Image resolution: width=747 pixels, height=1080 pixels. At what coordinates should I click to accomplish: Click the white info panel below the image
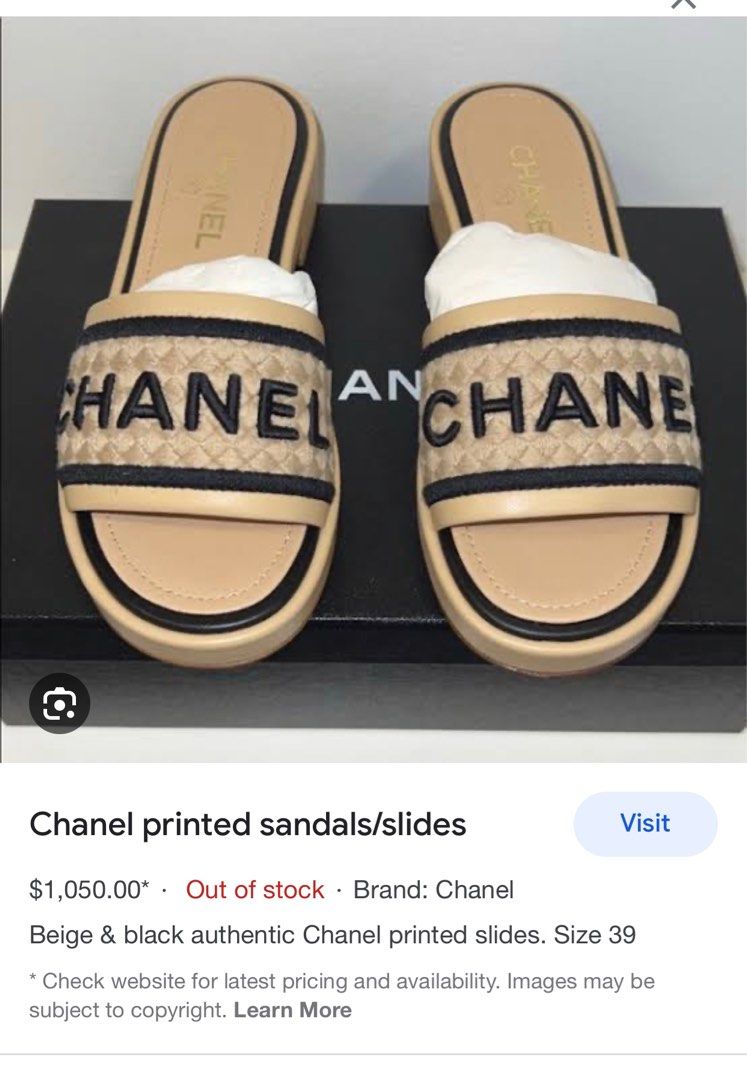pos(373,920)
